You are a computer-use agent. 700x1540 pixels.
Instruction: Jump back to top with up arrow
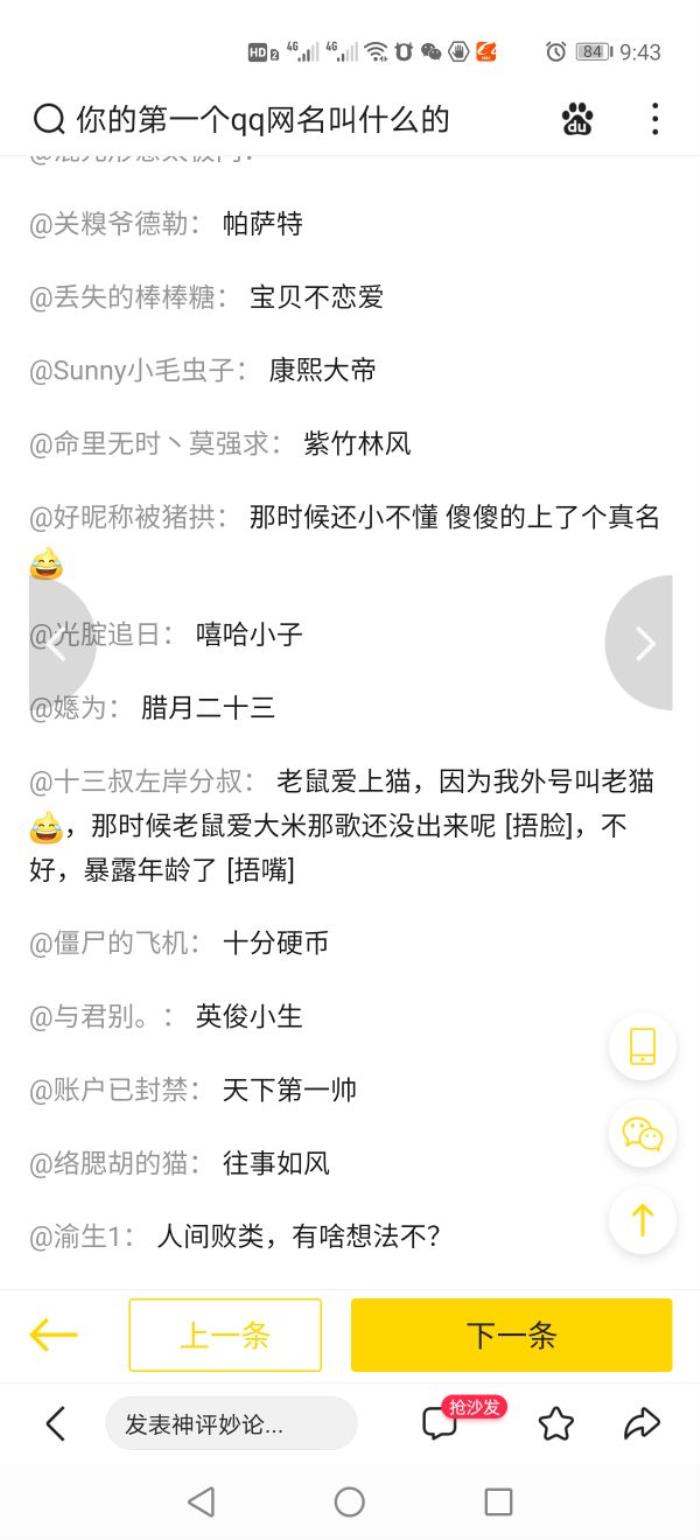click(642, 1220)
